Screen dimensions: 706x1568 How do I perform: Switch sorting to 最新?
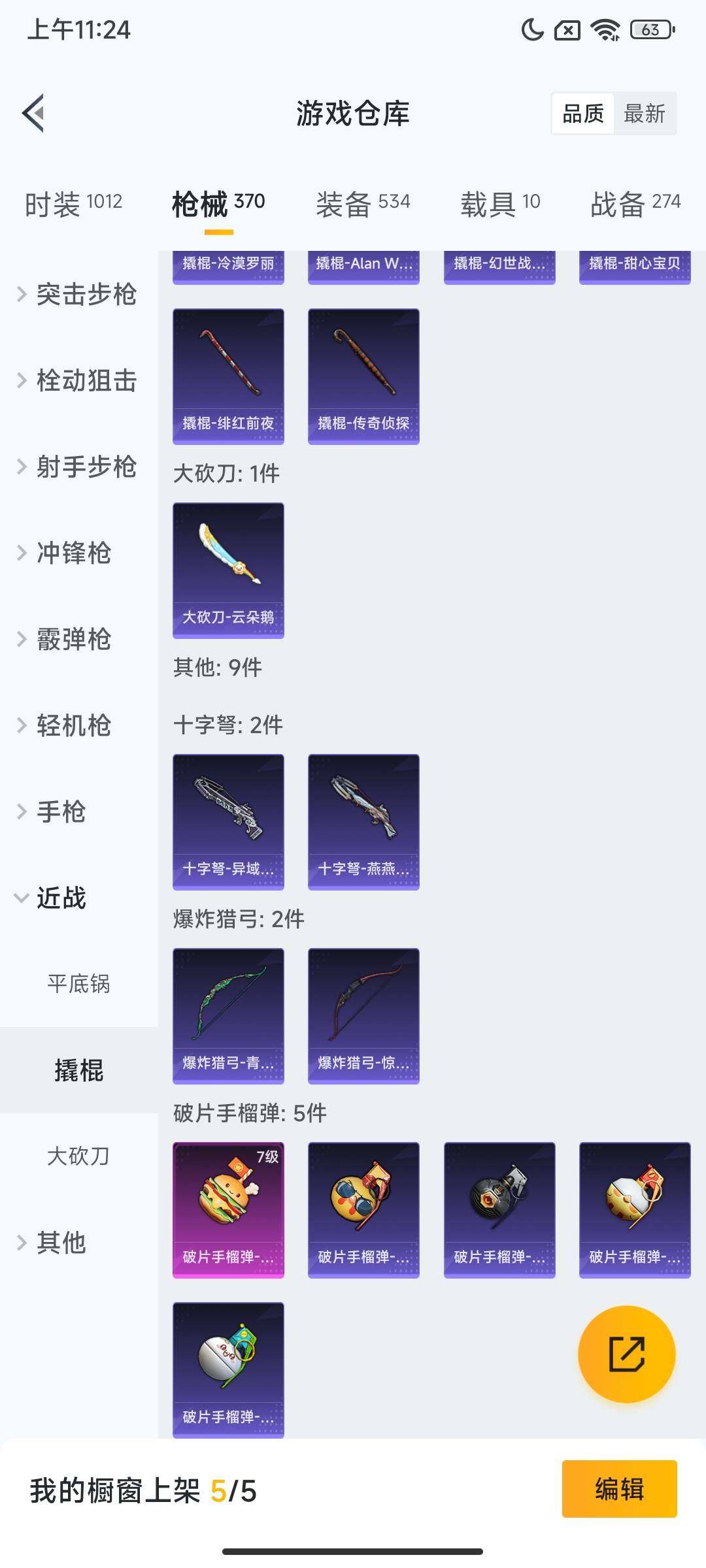pos(646,113)
